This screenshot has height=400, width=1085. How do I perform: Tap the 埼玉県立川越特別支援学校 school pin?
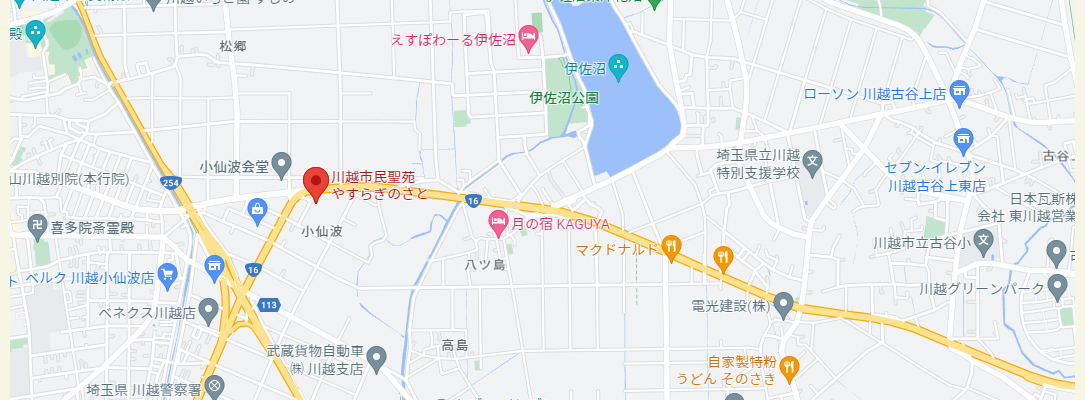click(813, 160)
